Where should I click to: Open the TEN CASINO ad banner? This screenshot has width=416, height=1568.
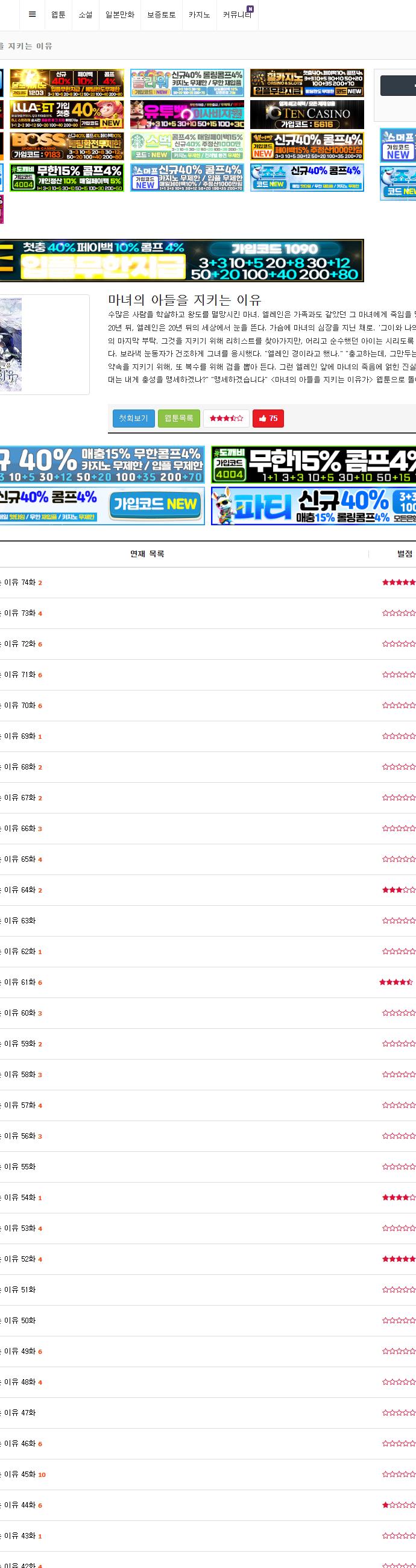307,115
